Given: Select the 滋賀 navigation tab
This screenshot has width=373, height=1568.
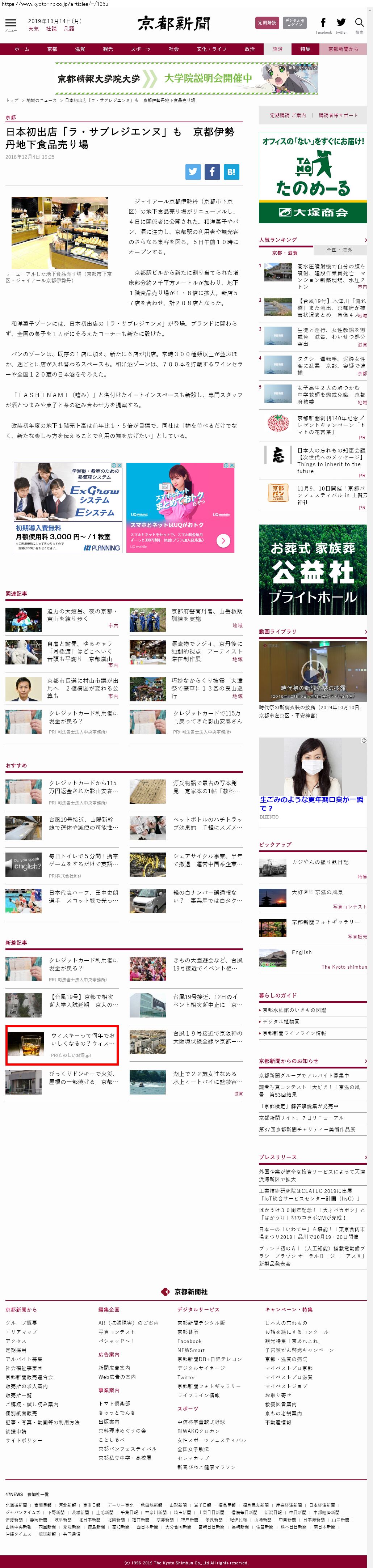Looking at the screenshot, I should 80,49.
